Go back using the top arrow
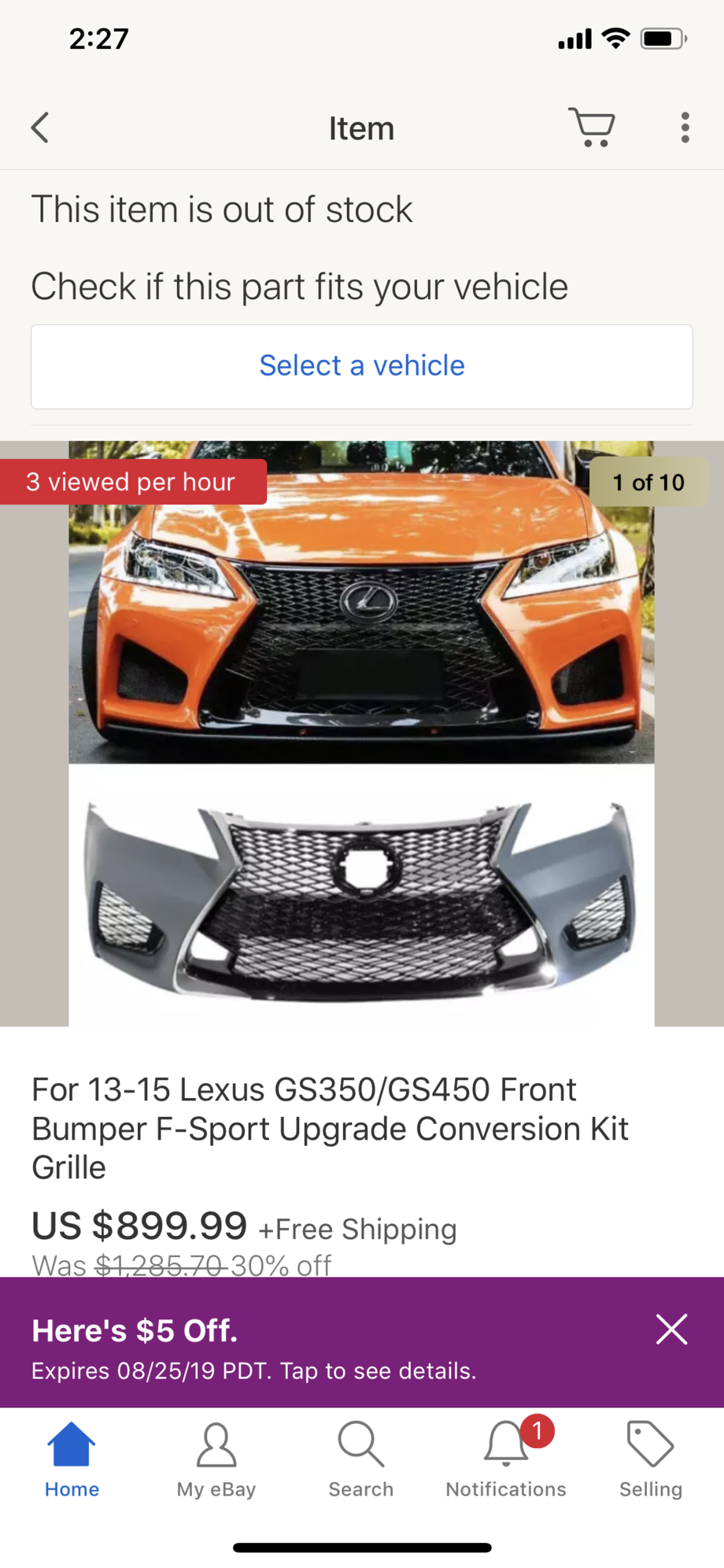Screen dimensions: 724x1568 point(40,128)
